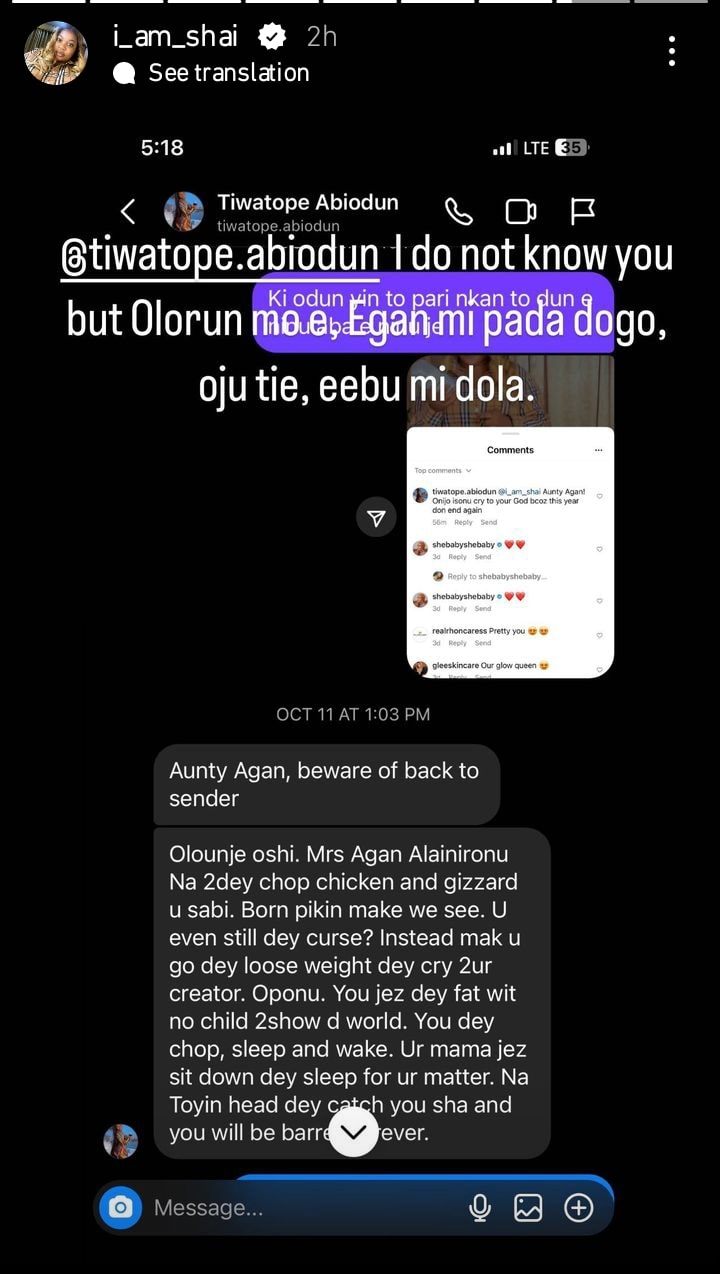Image resolution: width=720 pixels, height=1274 pixels.
Task: Tap See translation for this story
Action: pyautogui.click(x=228, y=73)
